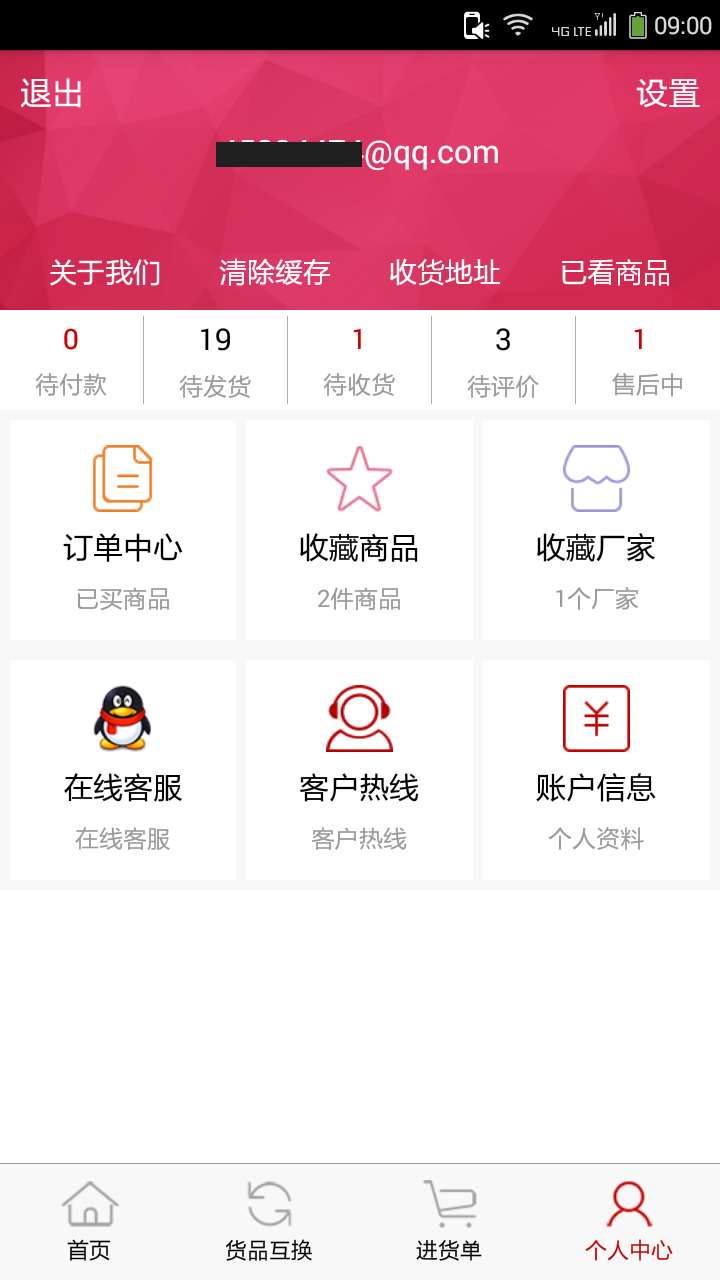Open 设置 settings
Image resolution: width=720 pixels, height=1280 pixels.
click(667, 94)
